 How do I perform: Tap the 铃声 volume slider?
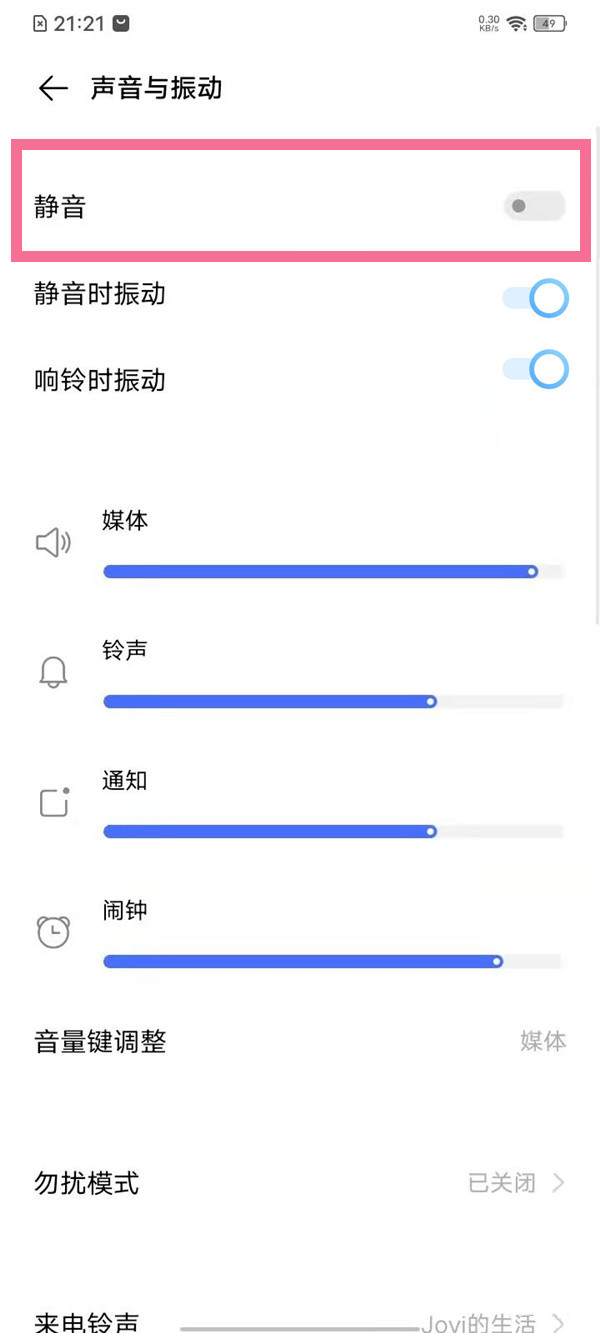pyautogui.click(x=333, y=702)
